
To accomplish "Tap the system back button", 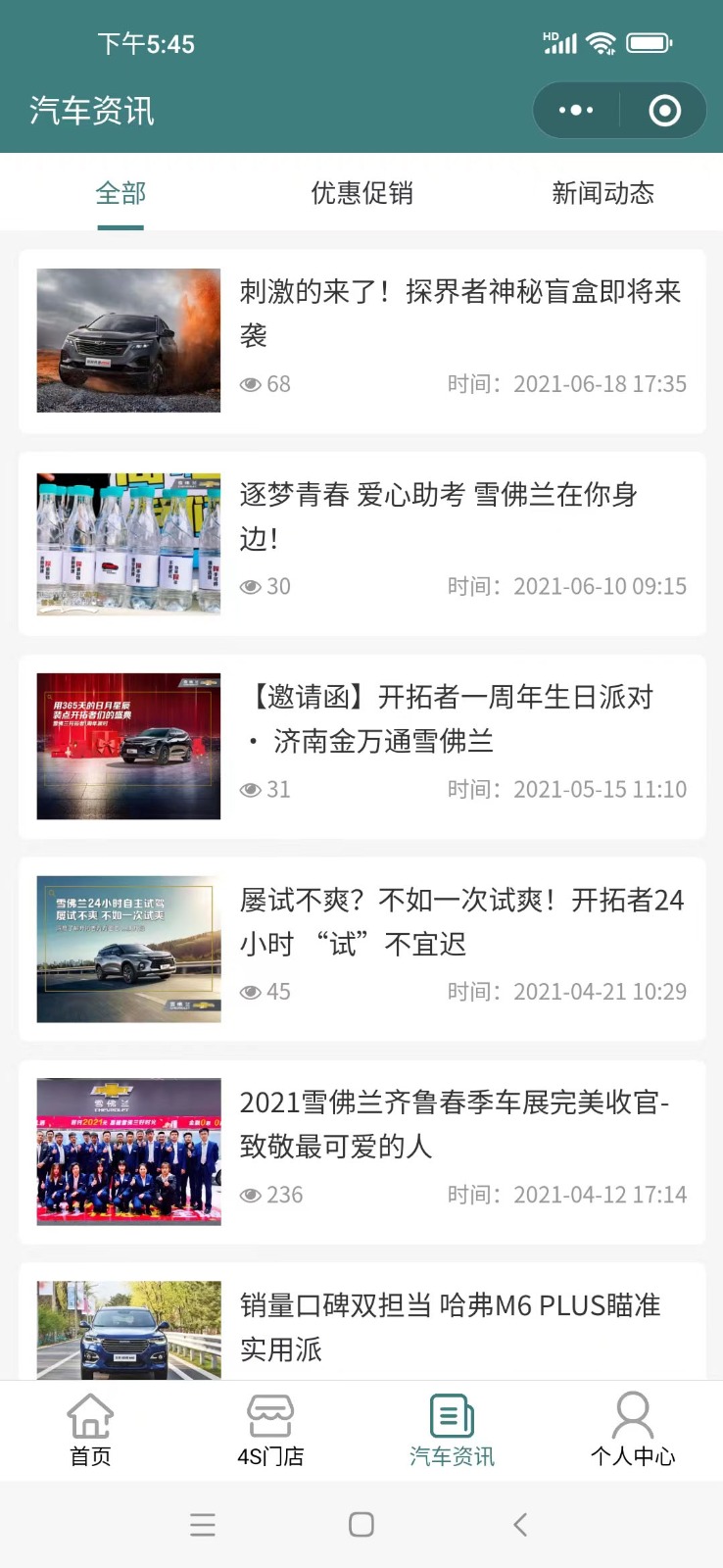I will coord(520,1524).
